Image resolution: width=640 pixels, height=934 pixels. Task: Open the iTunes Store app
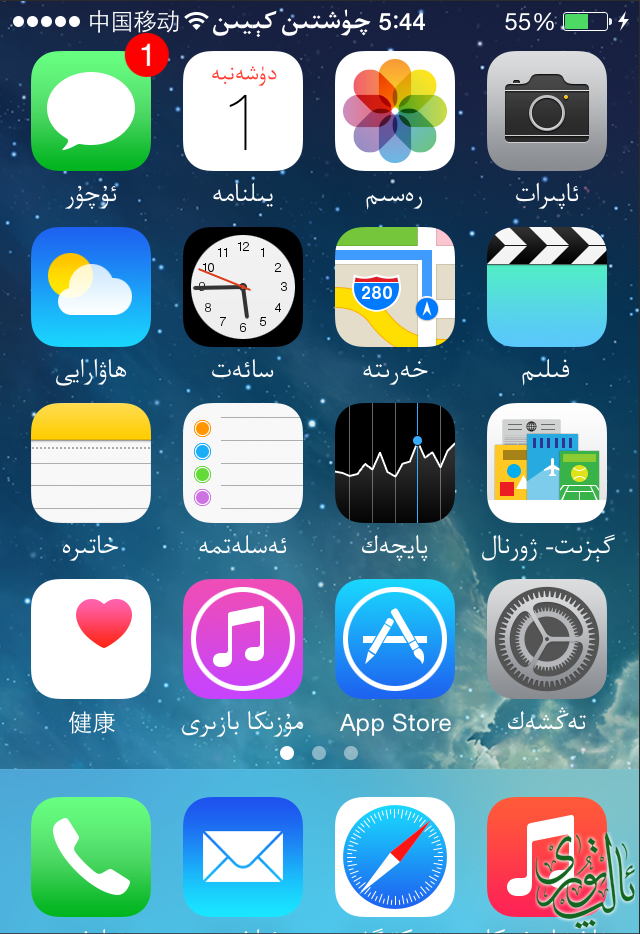click(243, 639)
